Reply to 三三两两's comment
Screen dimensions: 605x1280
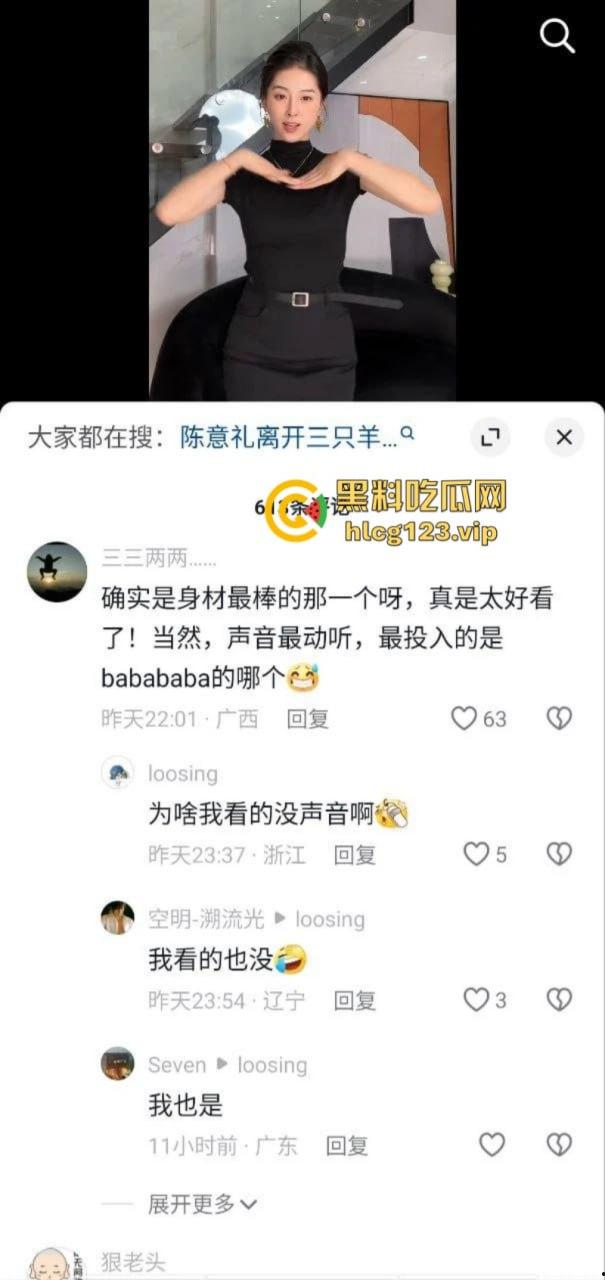click(x=307, y=718)
